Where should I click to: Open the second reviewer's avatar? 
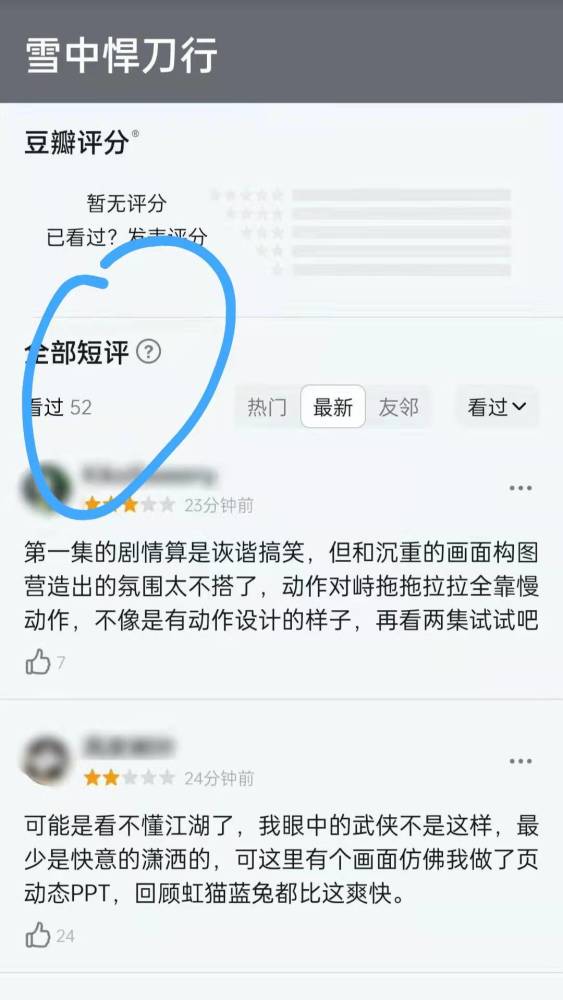coord(46,760)
